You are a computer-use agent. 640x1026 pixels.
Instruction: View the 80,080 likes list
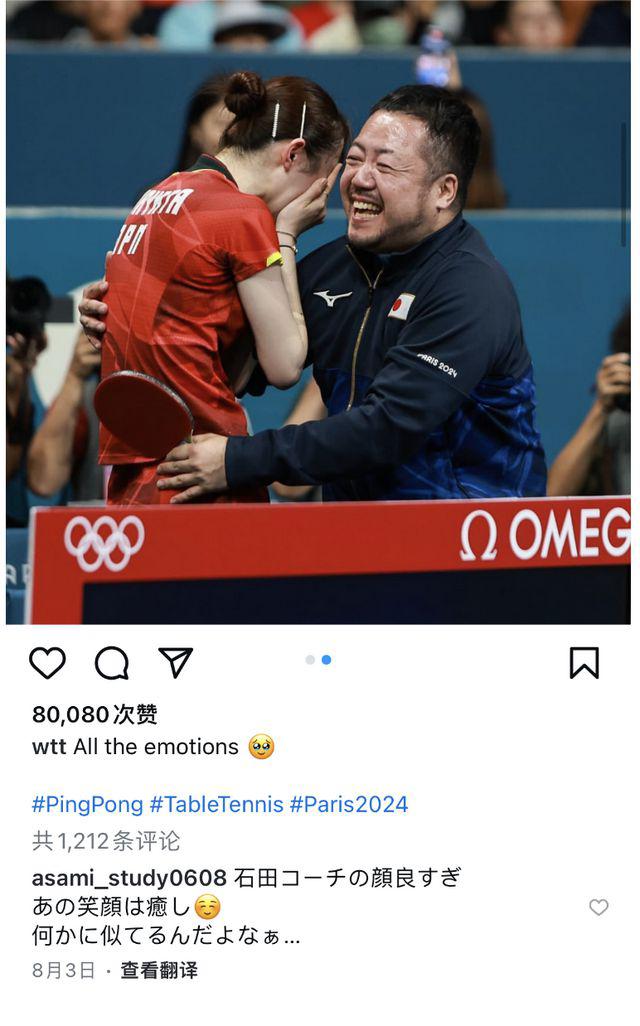pyautogui.click(x=94, y=714)
